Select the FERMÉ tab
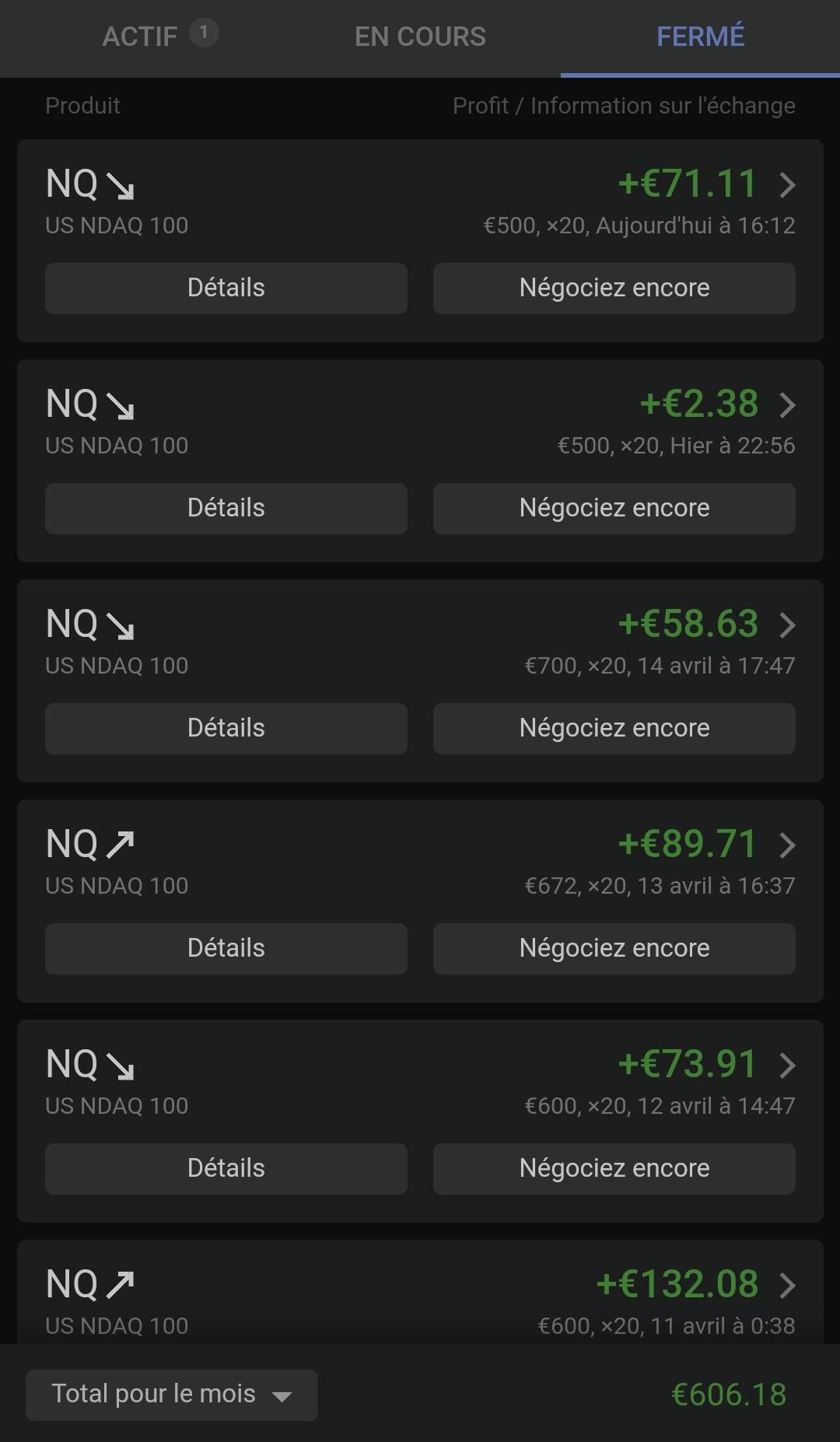The image size is (840, 1442). point(700,37)
